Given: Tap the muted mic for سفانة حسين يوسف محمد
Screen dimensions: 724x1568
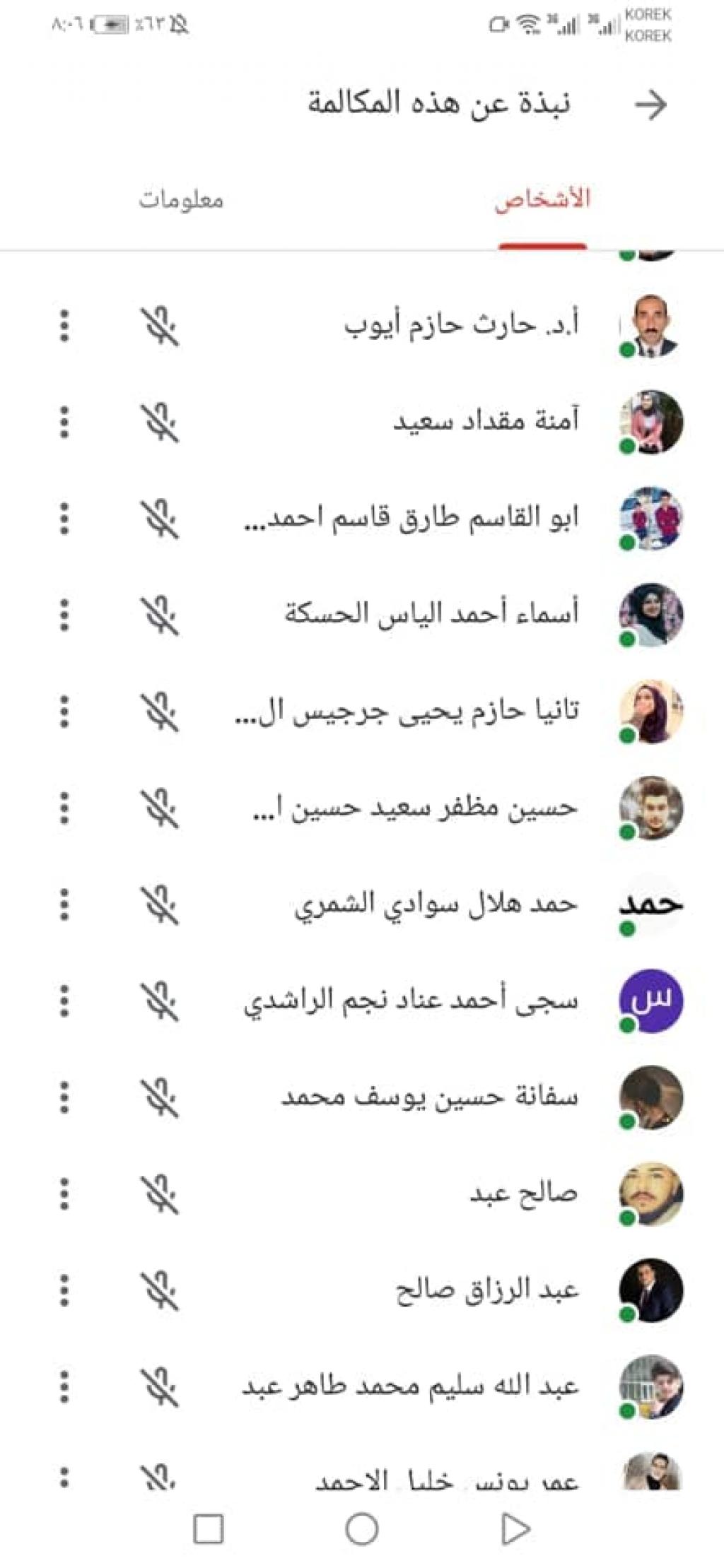Looking at the screenshot, I should tap(159, 1097).
